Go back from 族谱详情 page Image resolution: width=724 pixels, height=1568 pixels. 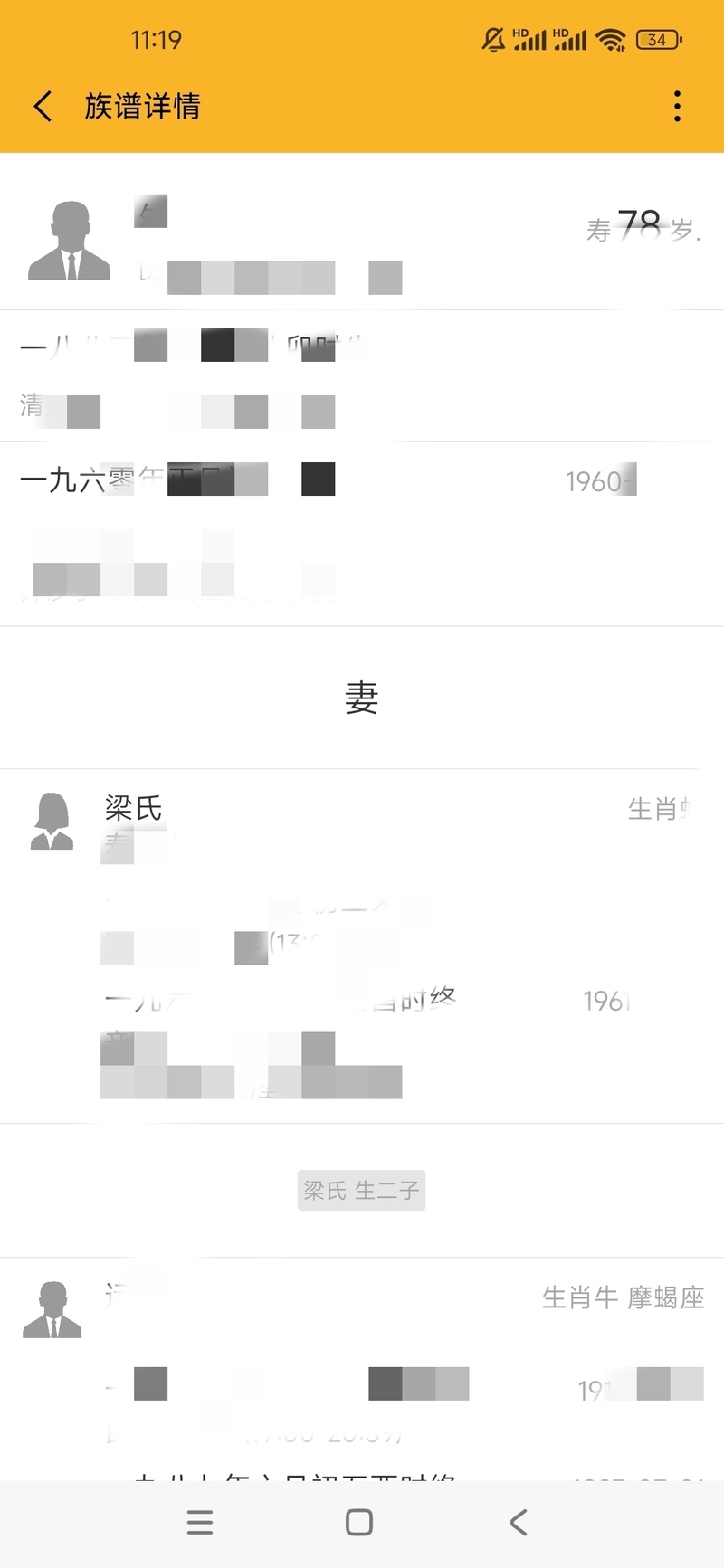(43, 106)
